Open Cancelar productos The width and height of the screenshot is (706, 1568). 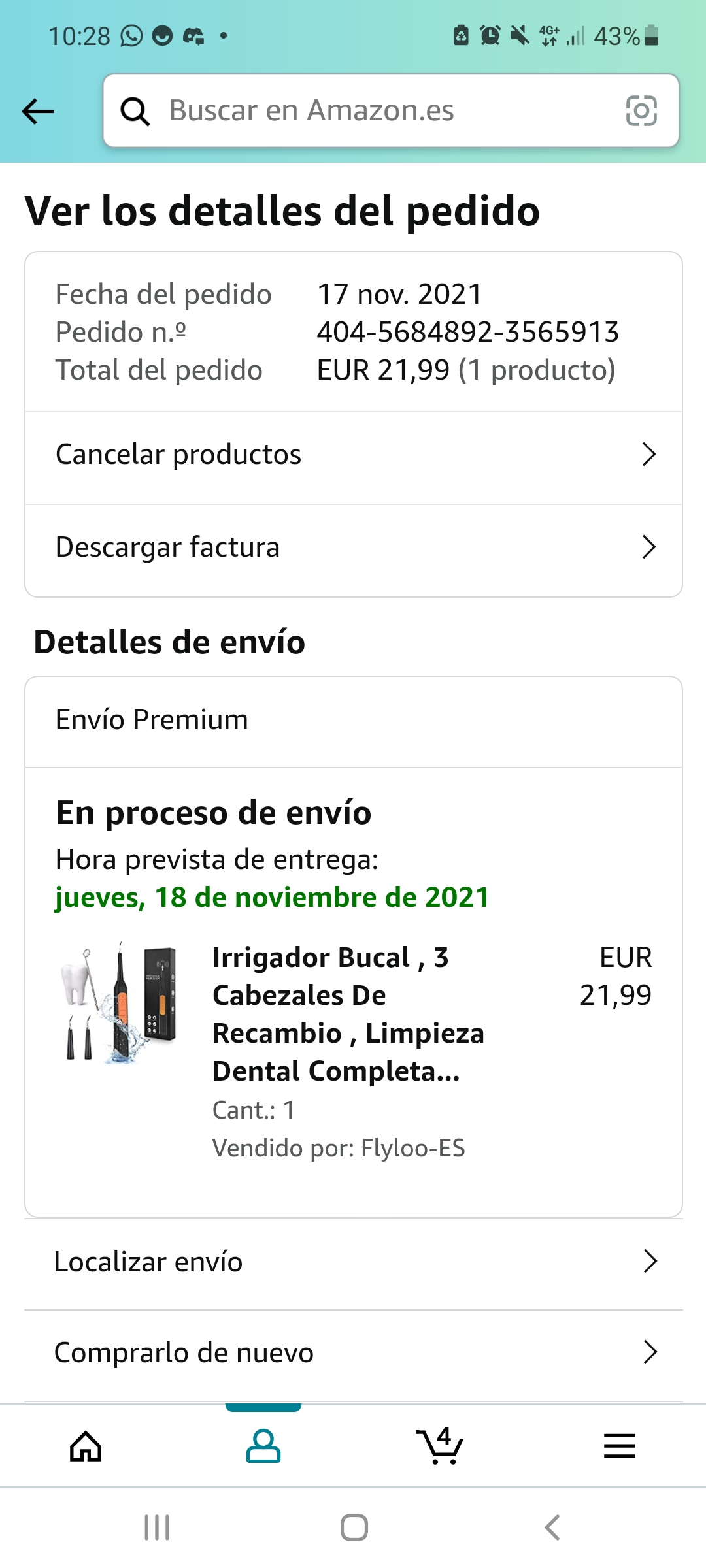tap(353, 455)
